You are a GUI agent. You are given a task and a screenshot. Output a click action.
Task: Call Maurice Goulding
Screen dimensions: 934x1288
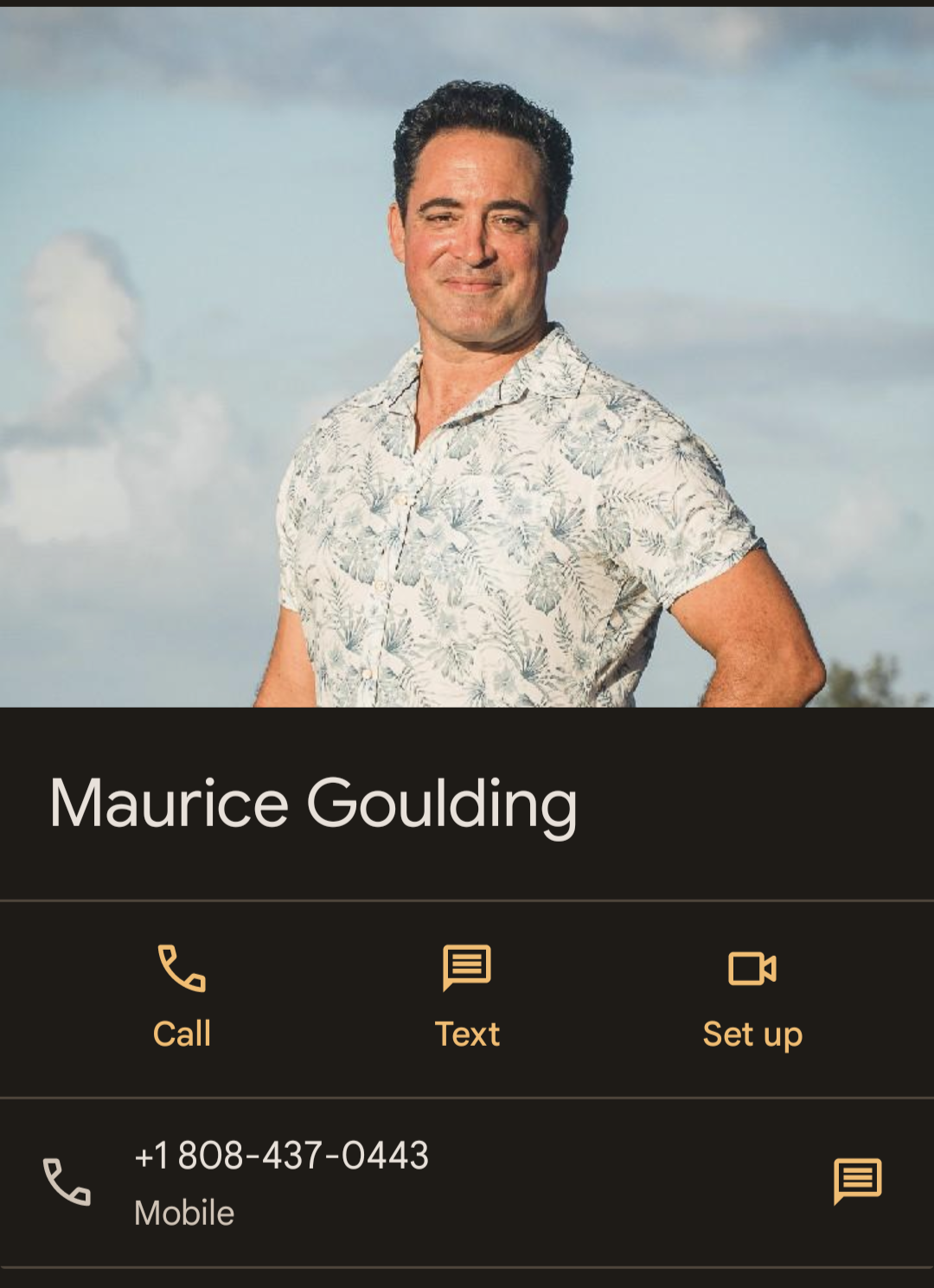(x=182, y=996)
